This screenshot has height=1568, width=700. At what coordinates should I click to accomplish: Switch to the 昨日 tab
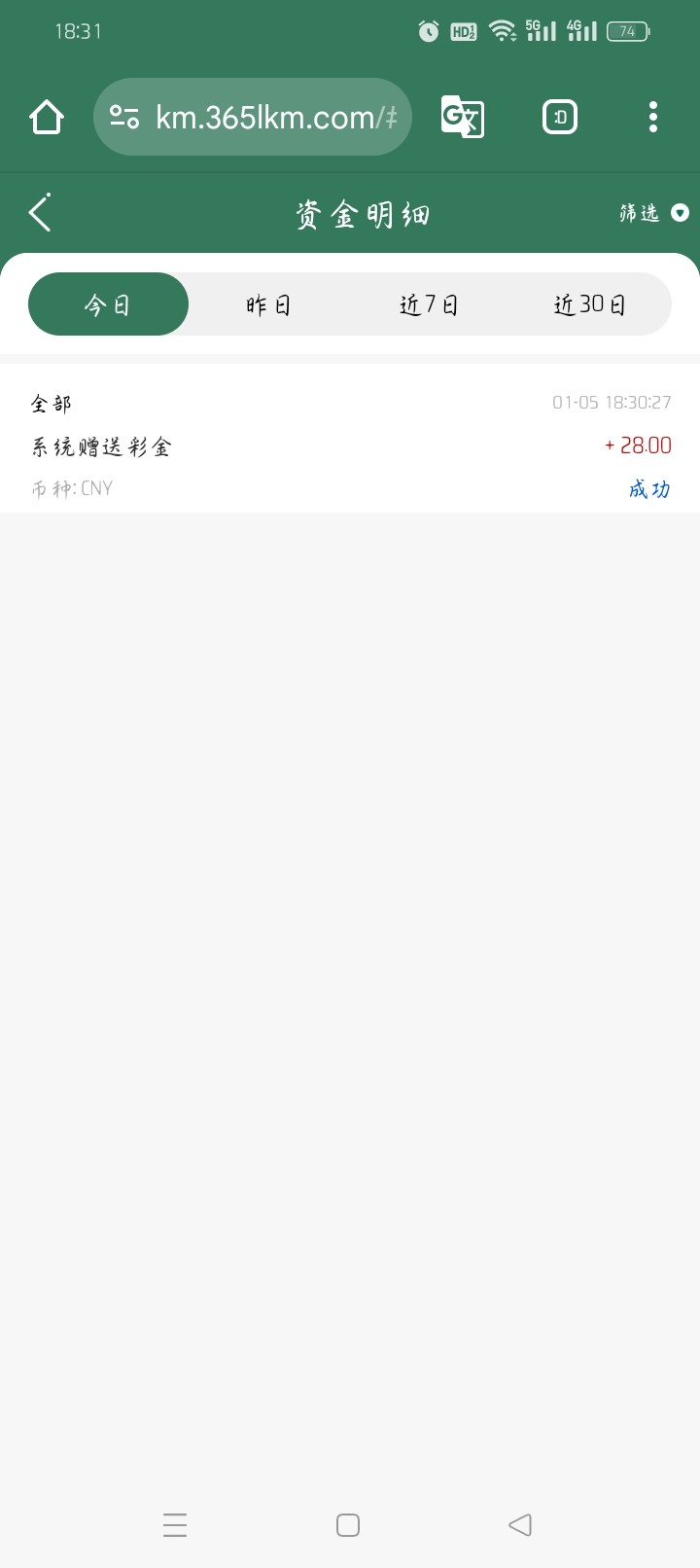tap(268, 304)
